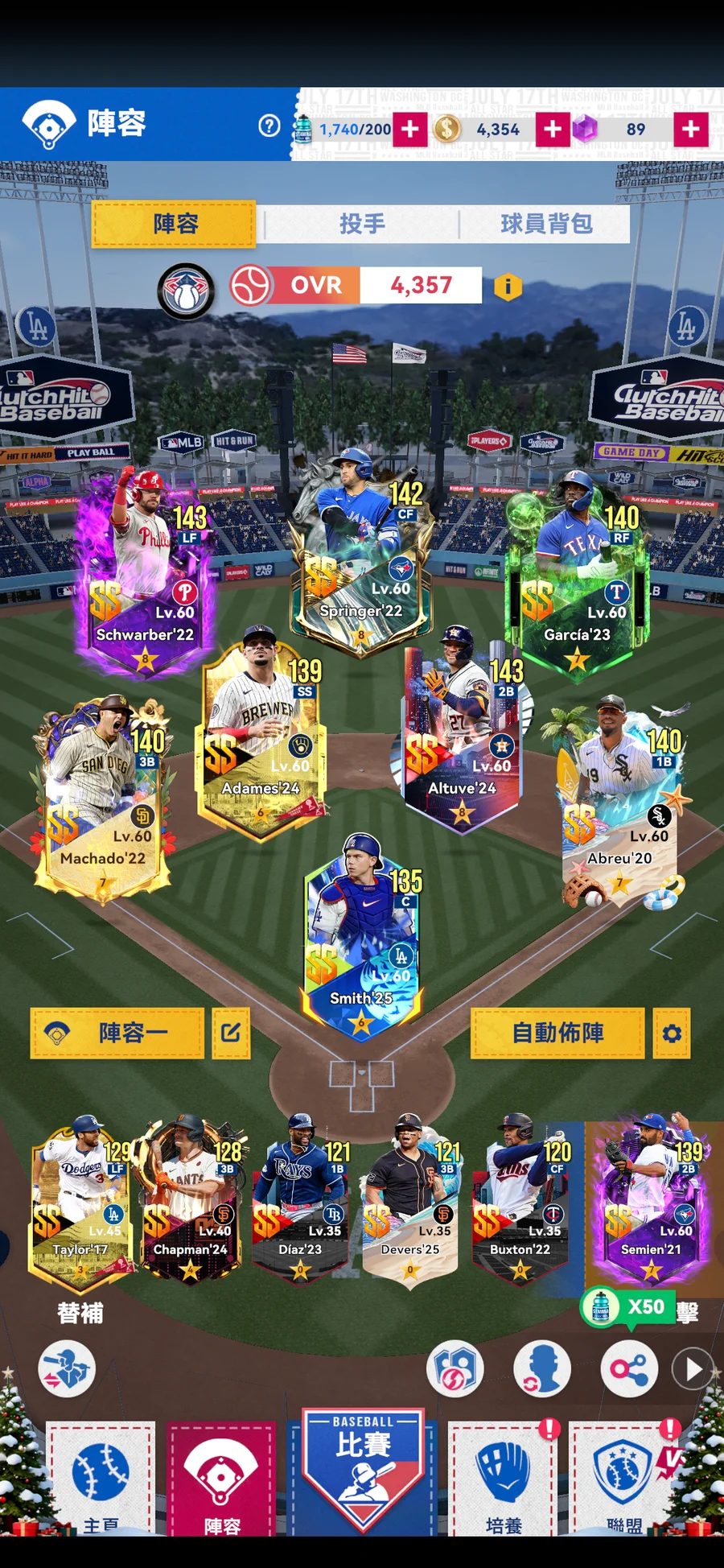Open the 比賽 game tab

(364, 1465)
